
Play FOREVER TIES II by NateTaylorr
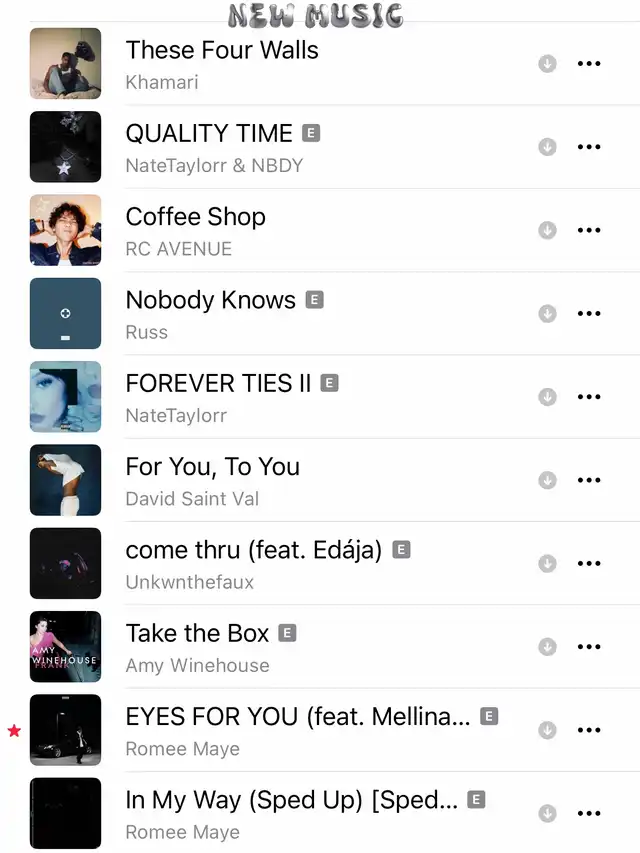[218, 384]
